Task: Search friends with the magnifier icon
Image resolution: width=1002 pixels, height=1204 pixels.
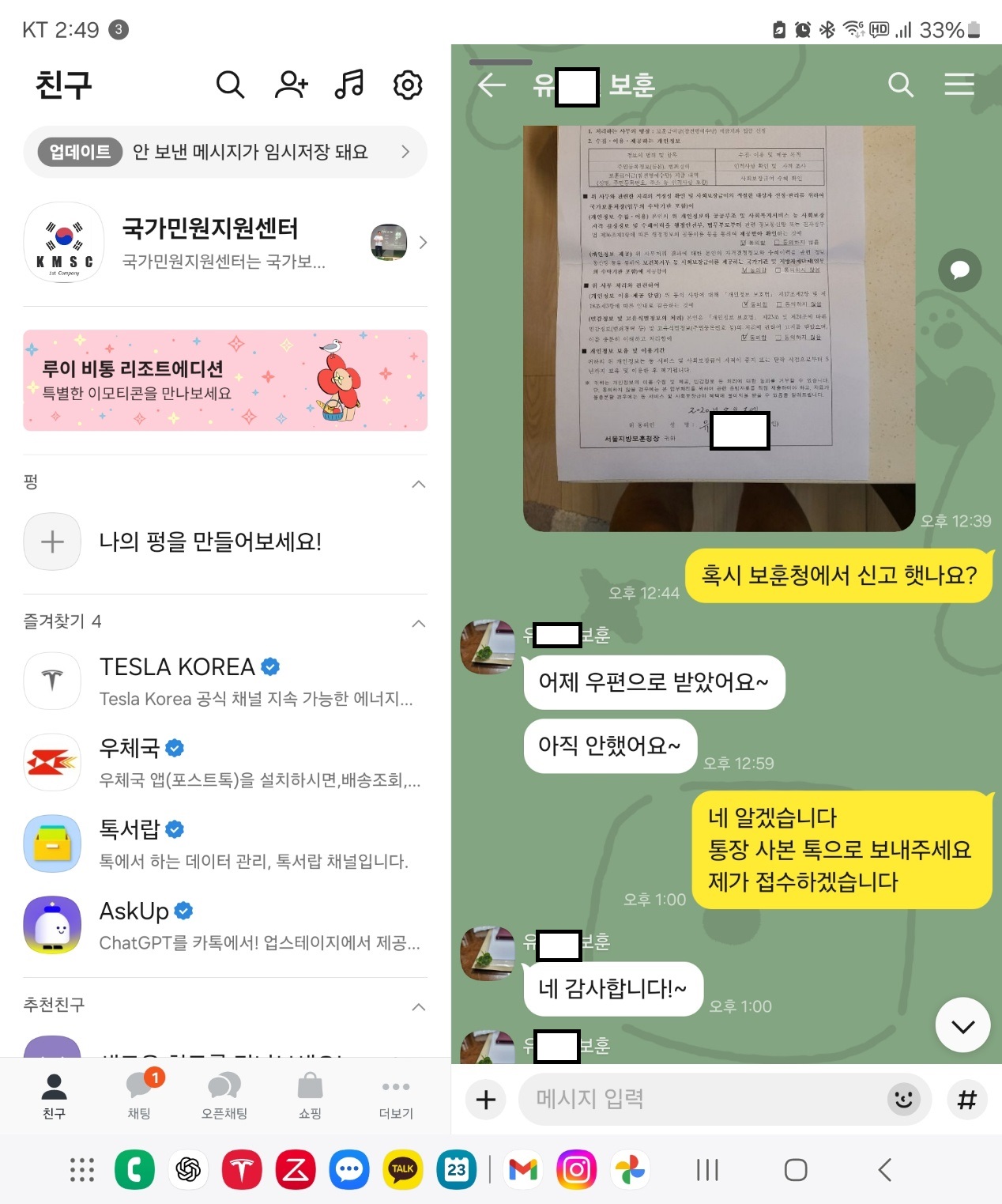Action: [230, 85]
